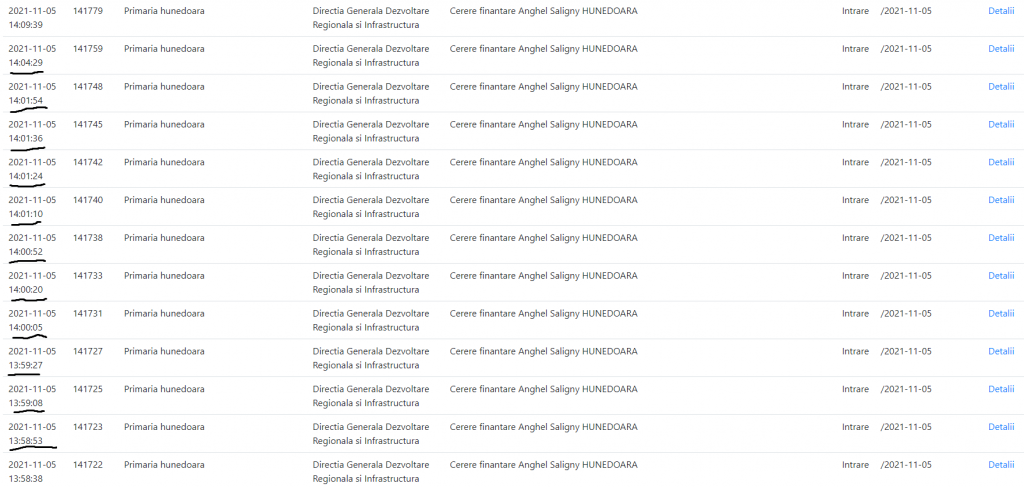Select Detalii for row 141731
The height and width of the screenshot is (487, 1024).
[x=1000, y=314]
